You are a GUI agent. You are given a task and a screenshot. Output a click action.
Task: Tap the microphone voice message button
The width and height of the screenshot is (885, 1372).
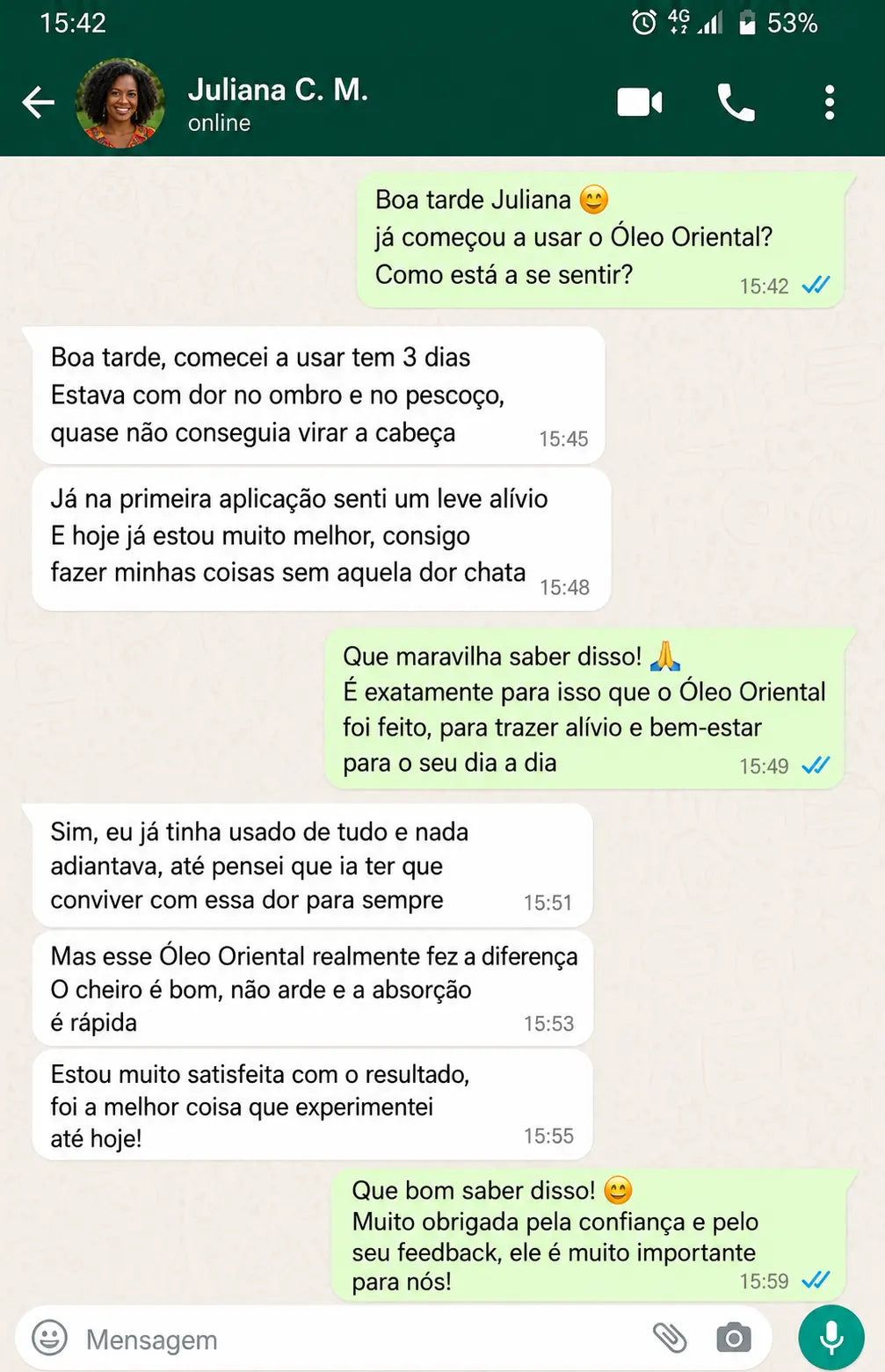click(831, 1338)
